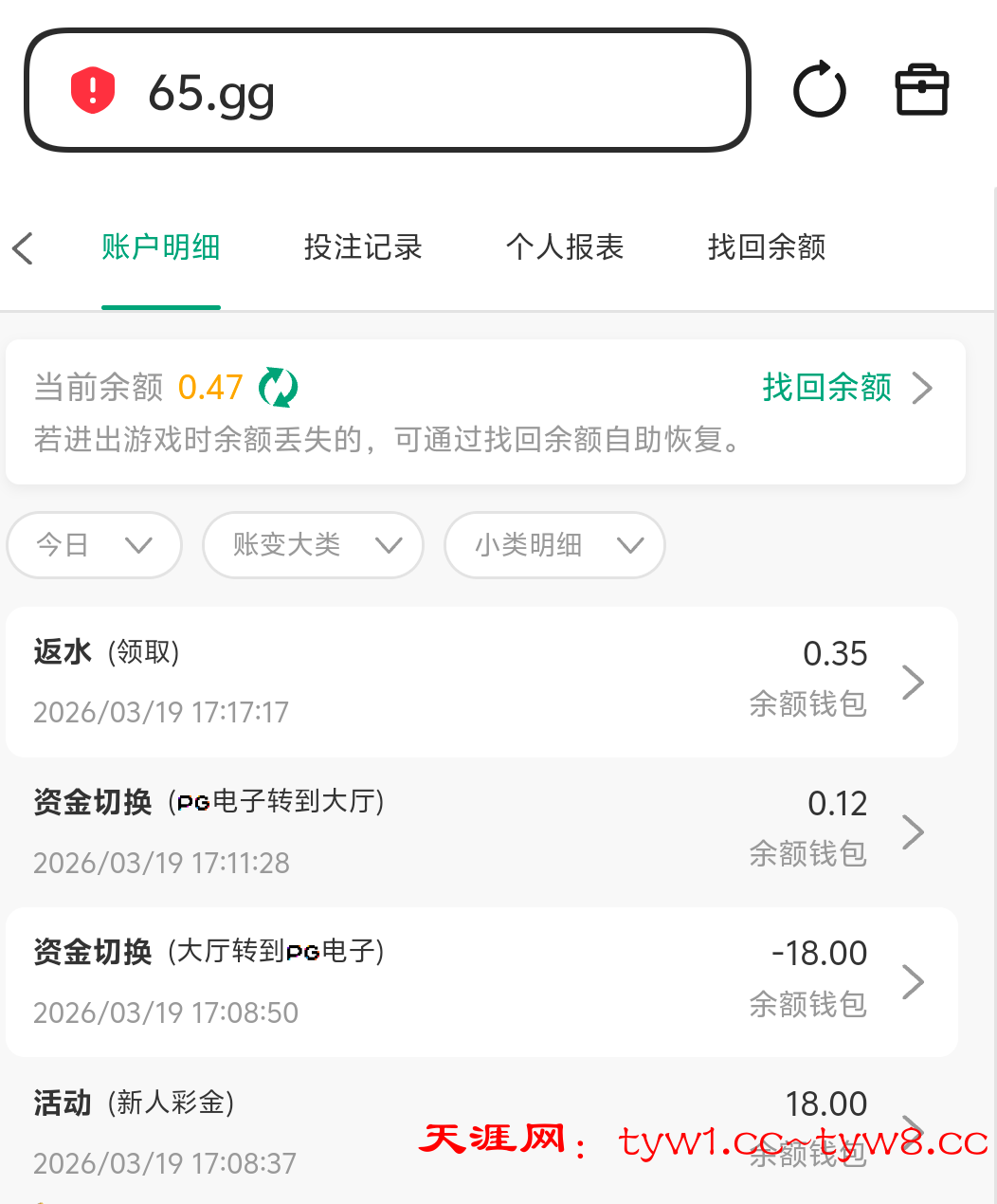The height and width of the screenshot is (1204, 997).
Task: Expand the 账变大类 filter dropdown
Action: (x=313, y=545)
